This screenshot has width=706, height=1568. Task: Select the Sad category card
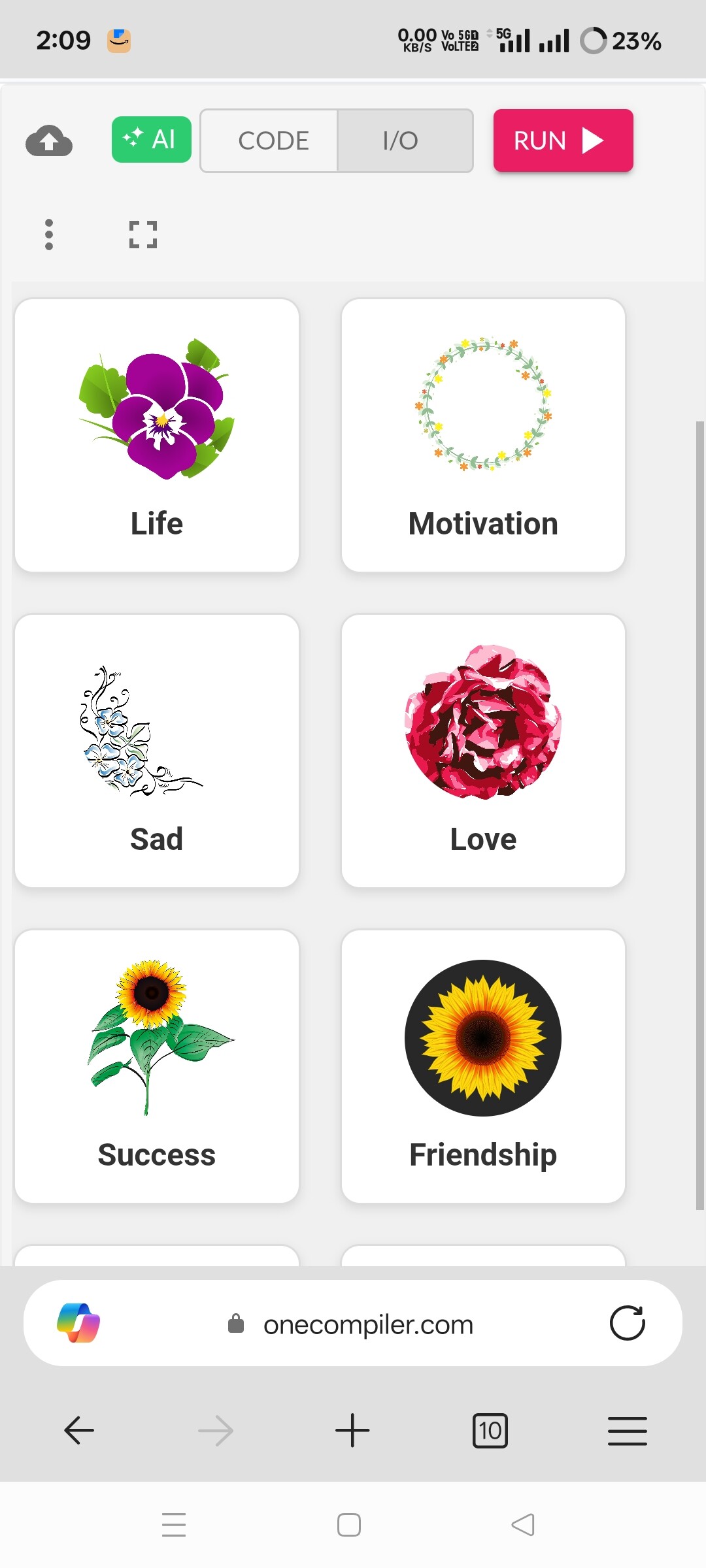click(157, 751)
